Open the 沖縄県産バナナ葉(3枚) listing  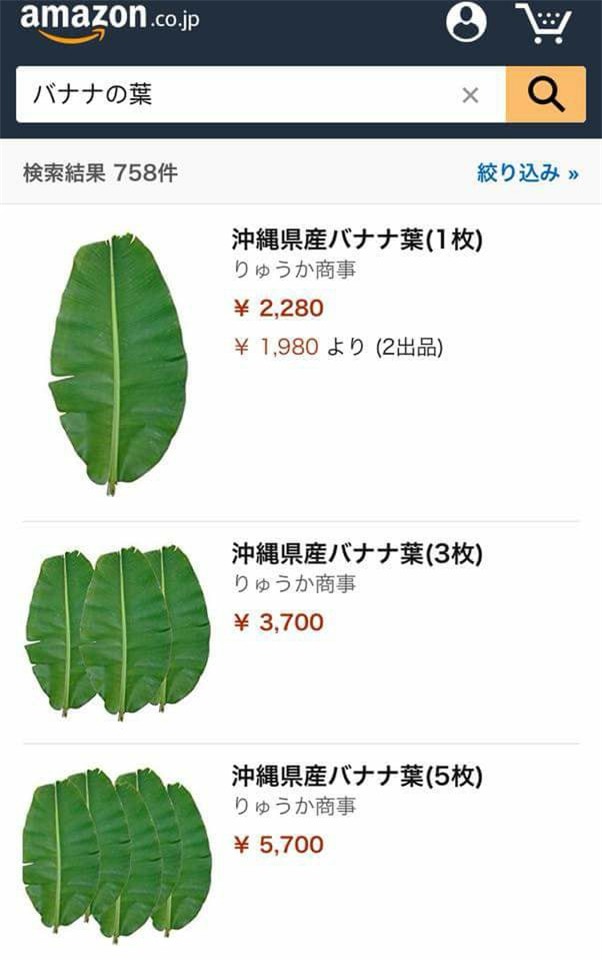tap(357, 554)
